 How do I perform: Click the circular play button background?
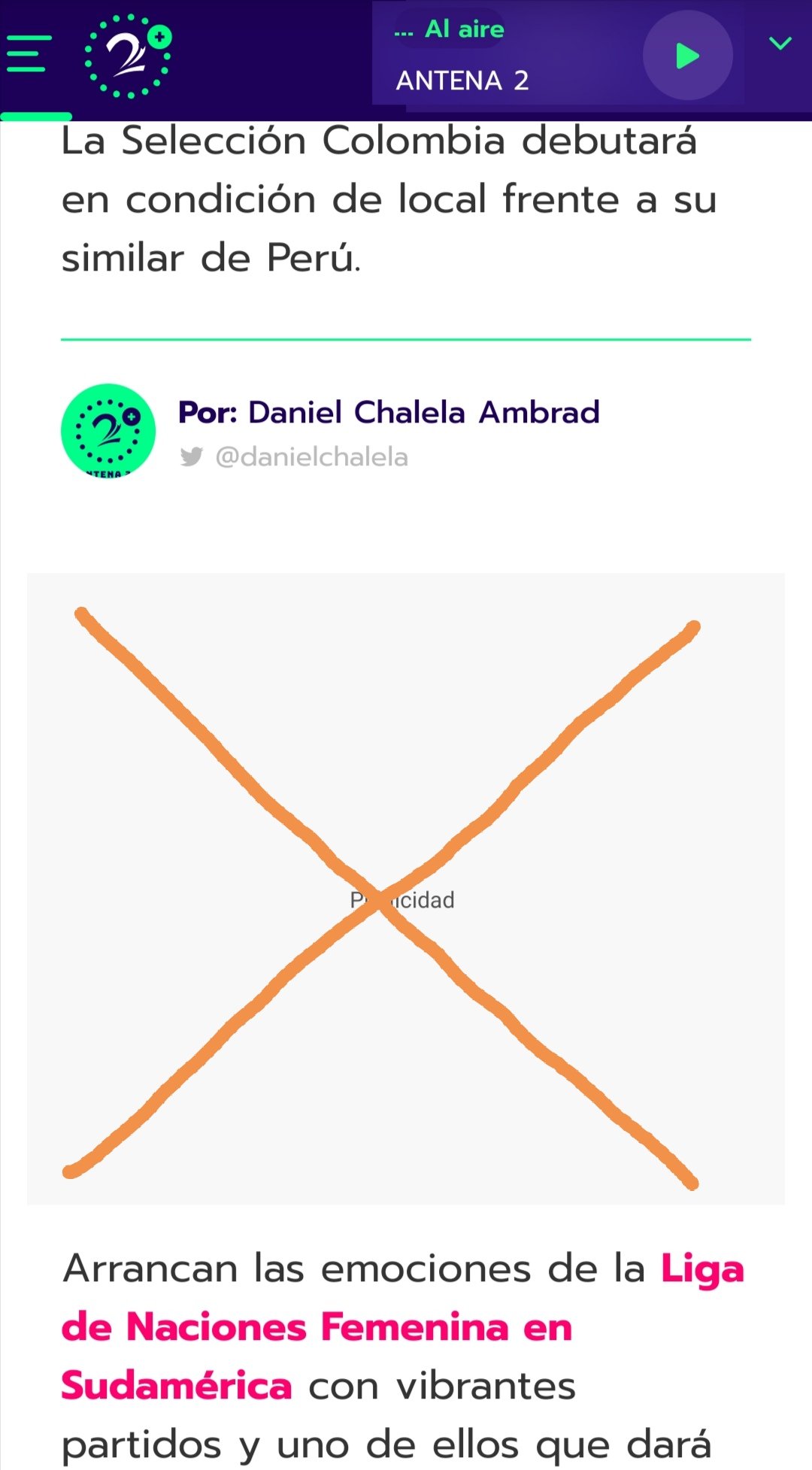coord(686,56)
